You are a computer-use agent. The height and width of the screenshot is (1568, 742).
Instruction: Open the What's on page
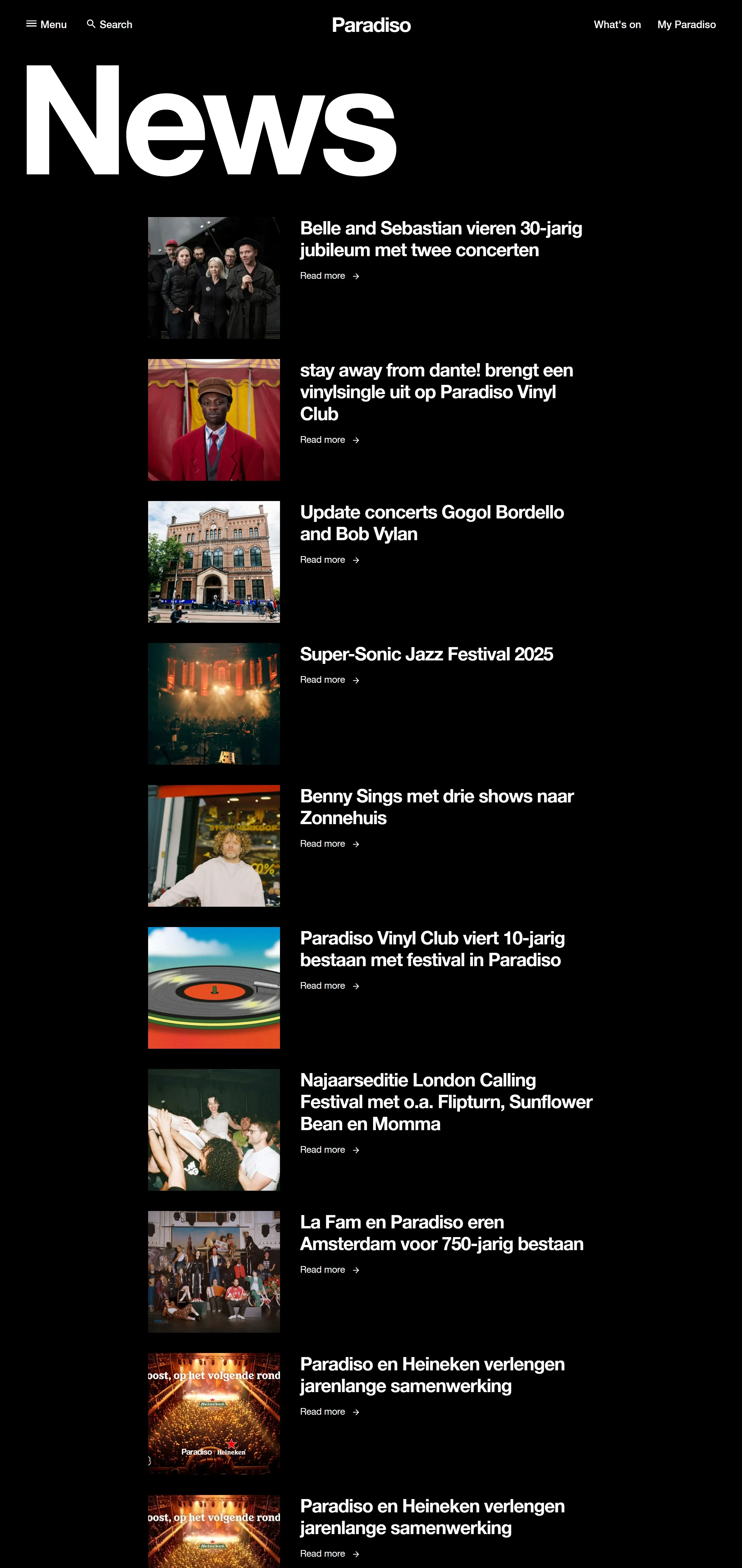tap(617, 24)
